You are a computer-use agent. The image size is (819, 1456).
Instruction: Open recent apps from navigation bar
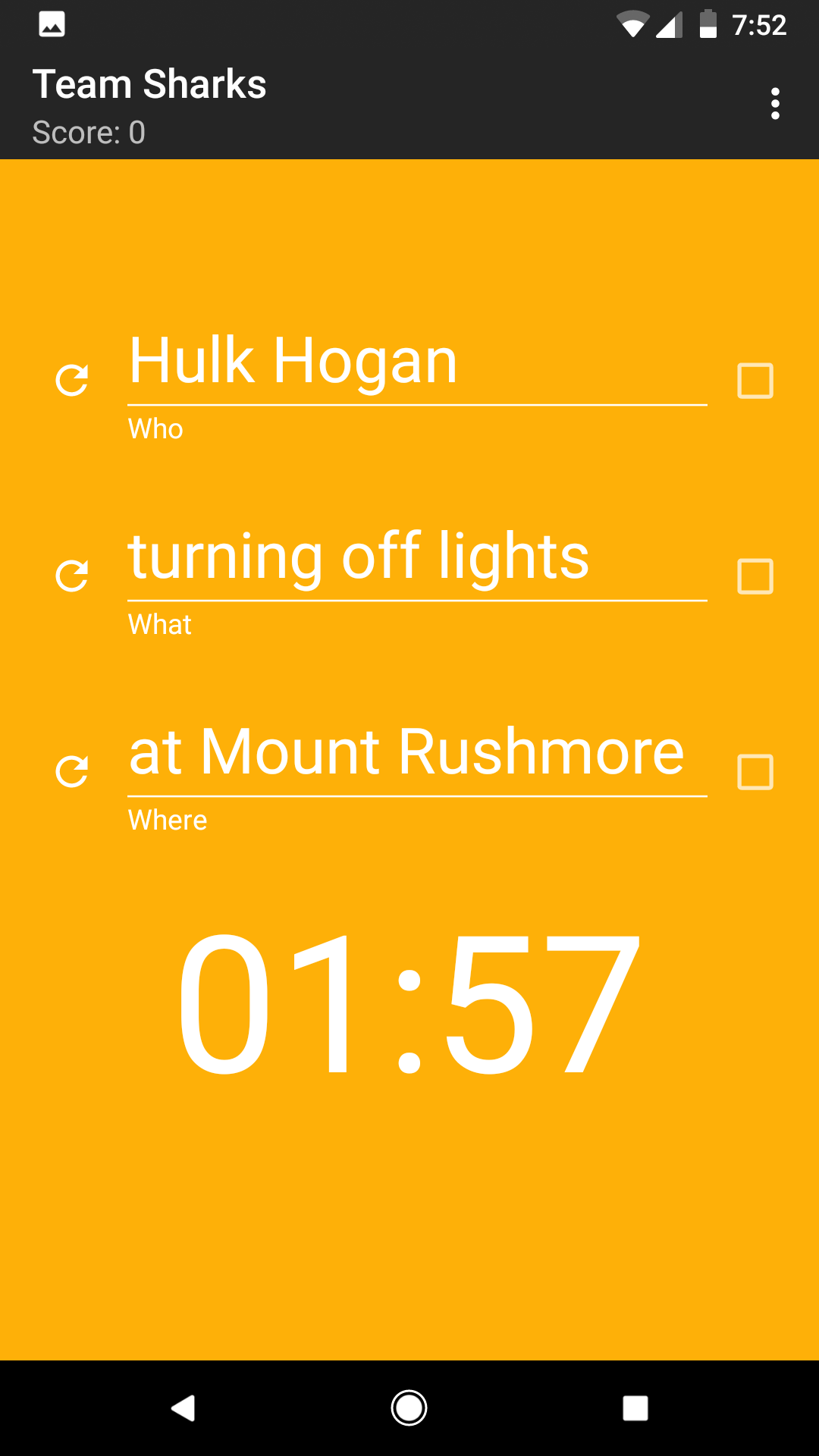(x=635, y=1408)
